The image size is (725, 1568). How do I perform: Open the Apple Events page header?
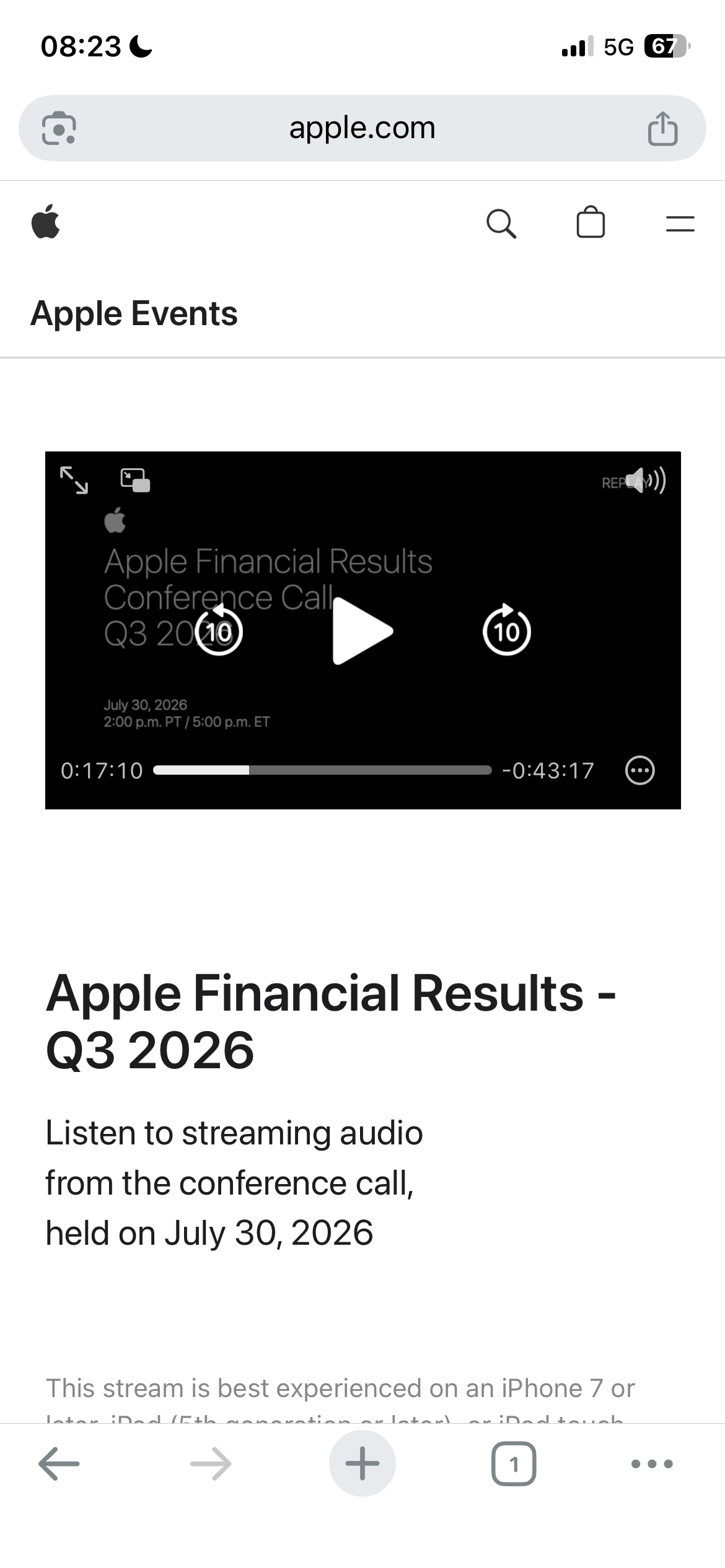pos(134,313)
